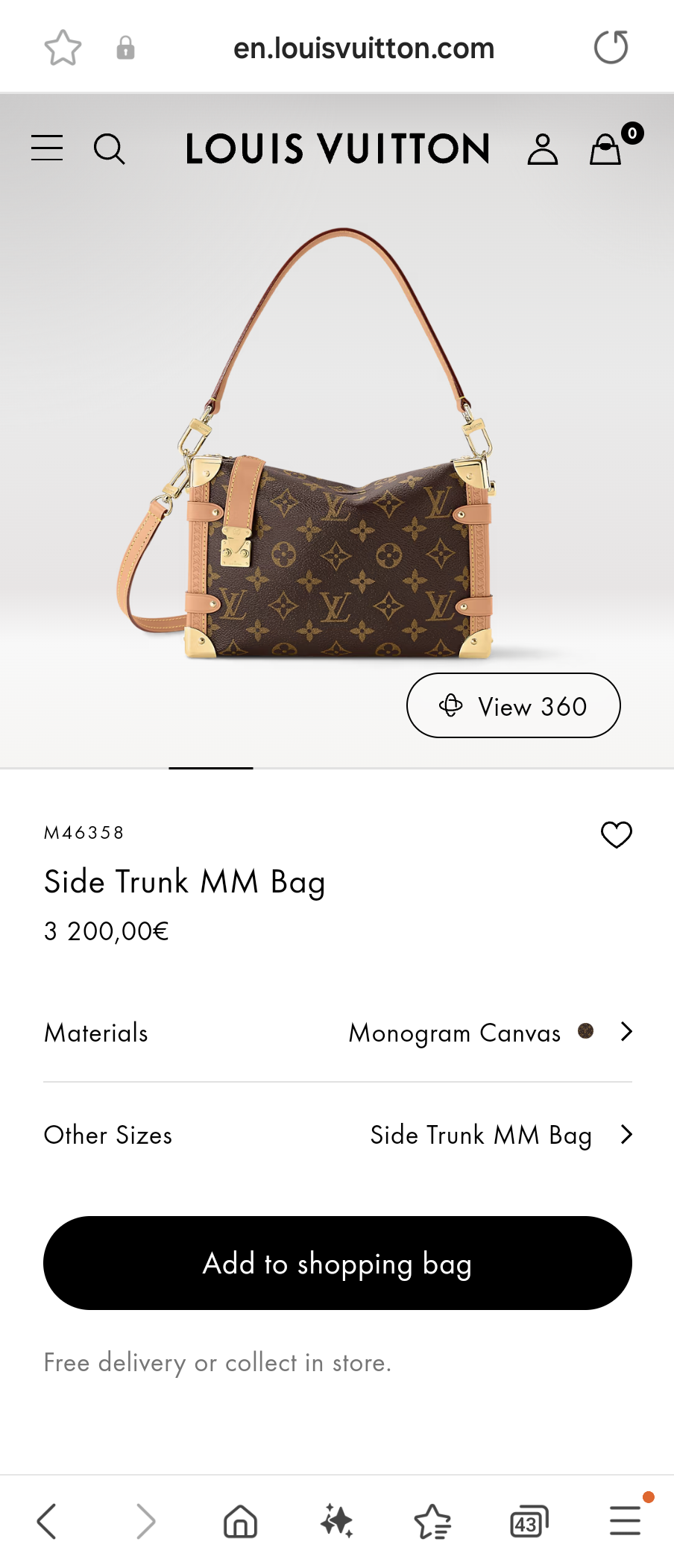The width and height of the screenshot is (674, 1568).
Task: Open View 360 of the bag
Action: pyautogui.click(x=513, y=705)
